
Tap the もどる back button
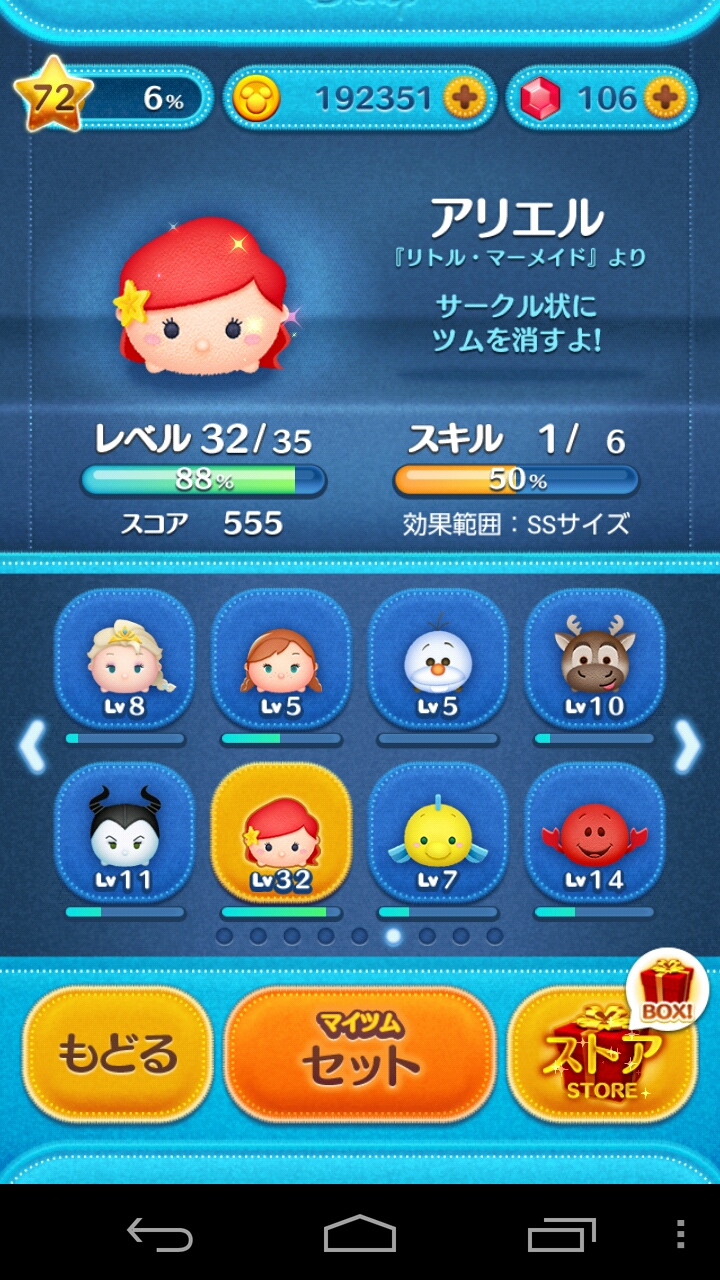(x=118, y=1055)
